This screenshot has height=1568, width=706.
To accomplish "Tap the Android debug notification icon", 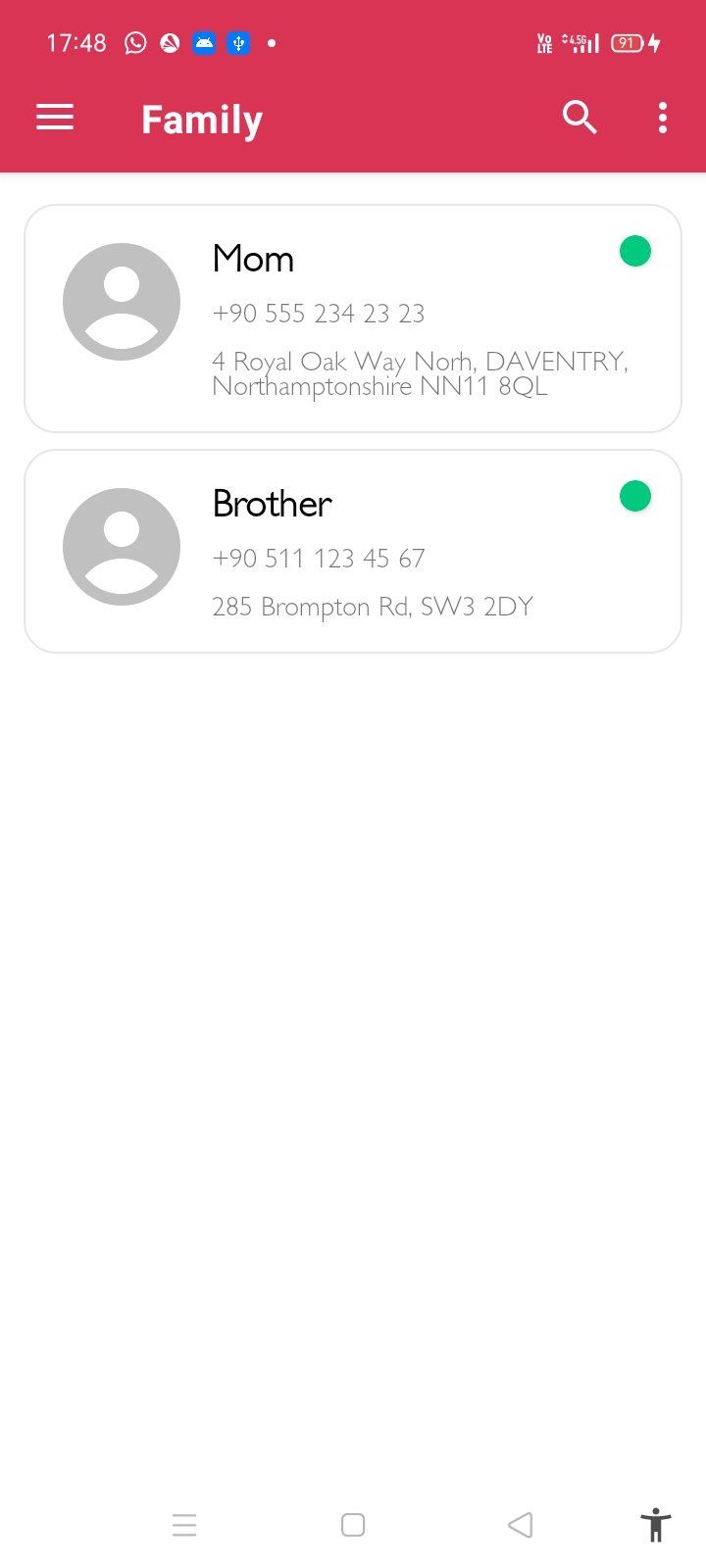I will (x=203, y=42).
